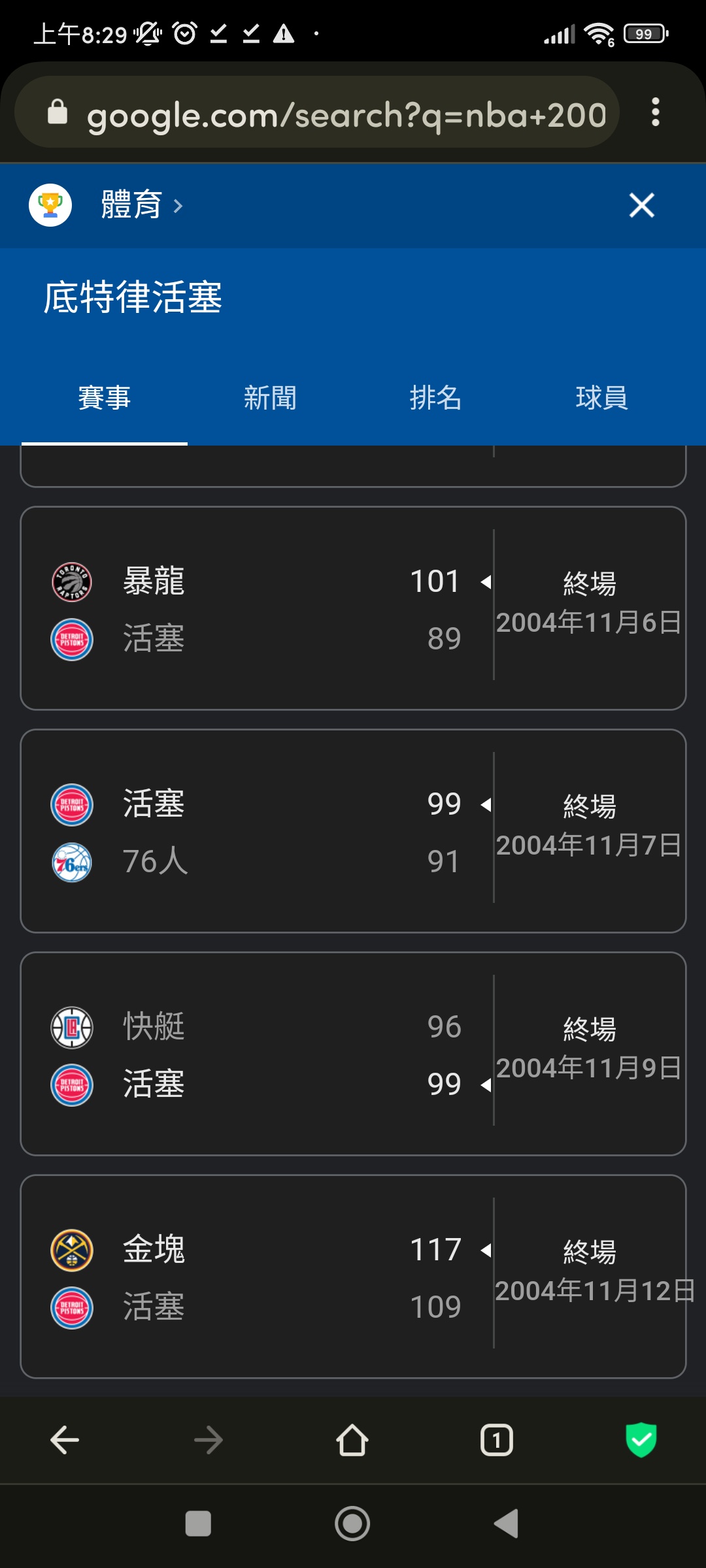Open the green security shield

641,1440
